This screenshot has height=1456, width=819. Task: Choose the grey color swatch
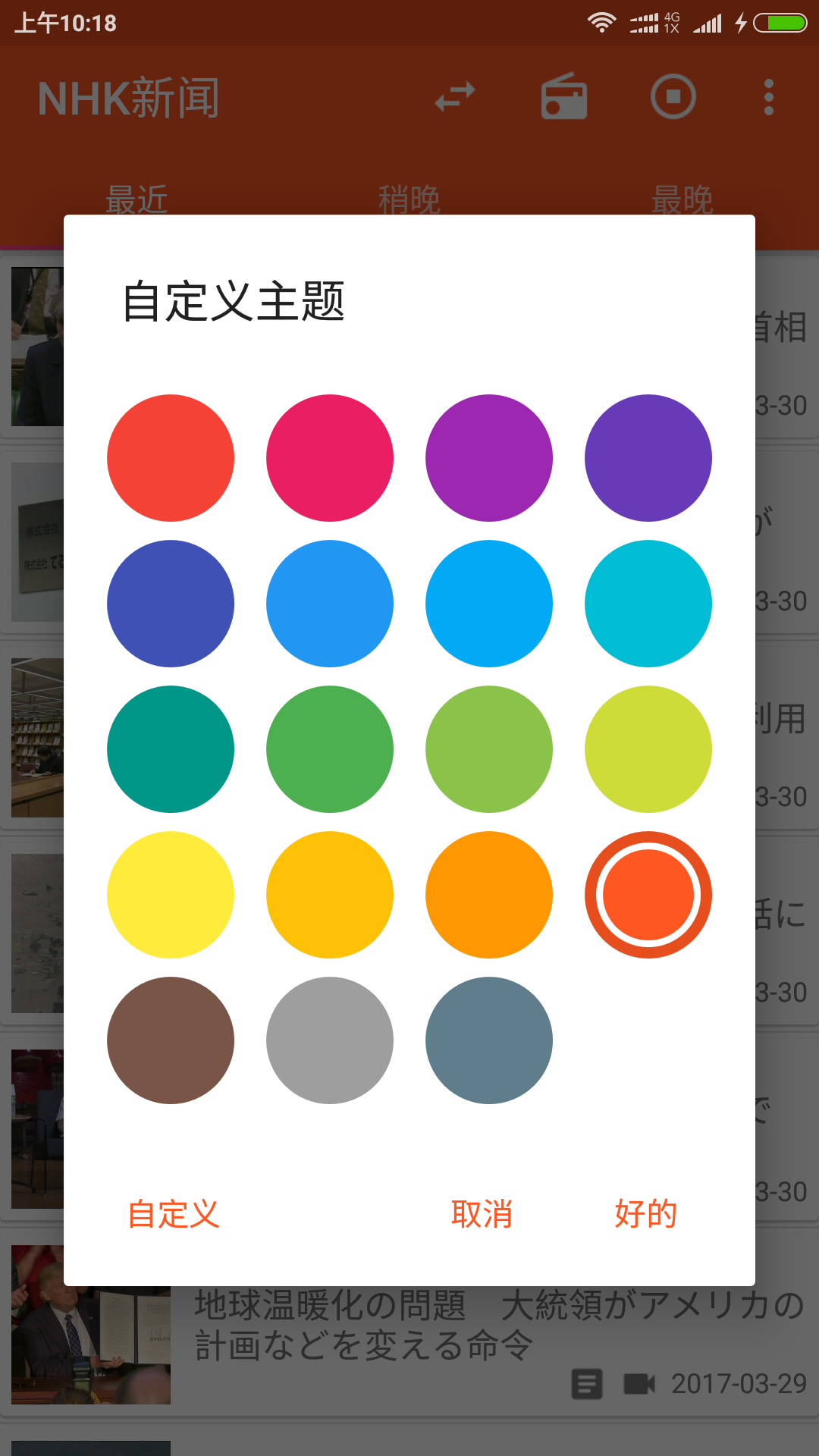[x=330, y=1040]
